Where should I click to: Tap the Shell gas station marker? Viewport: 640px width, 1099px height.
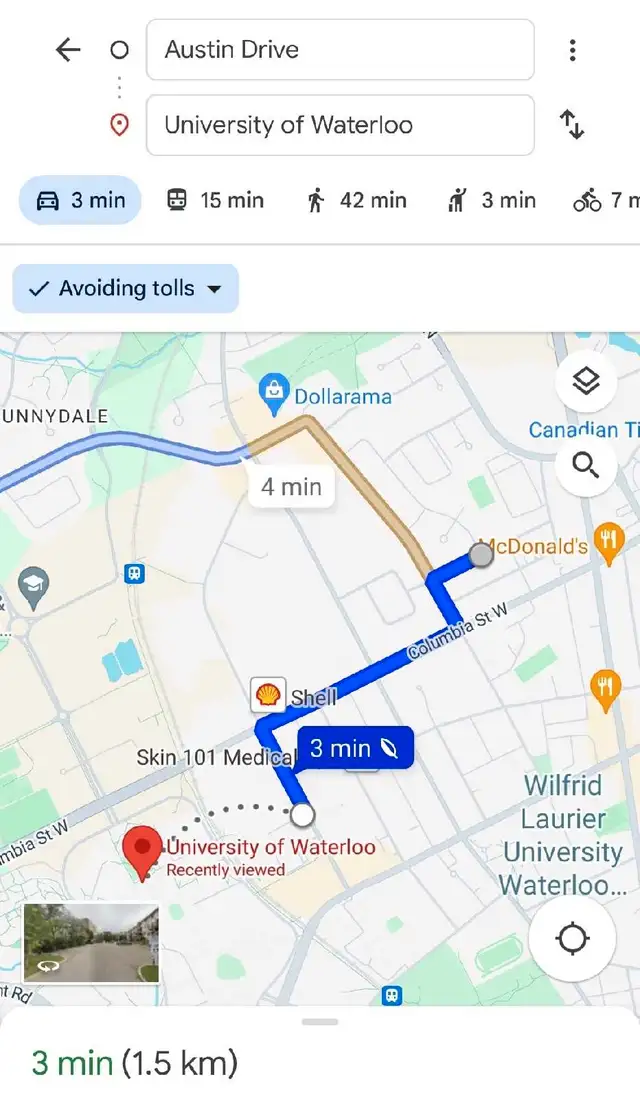(x=267, y=694)
